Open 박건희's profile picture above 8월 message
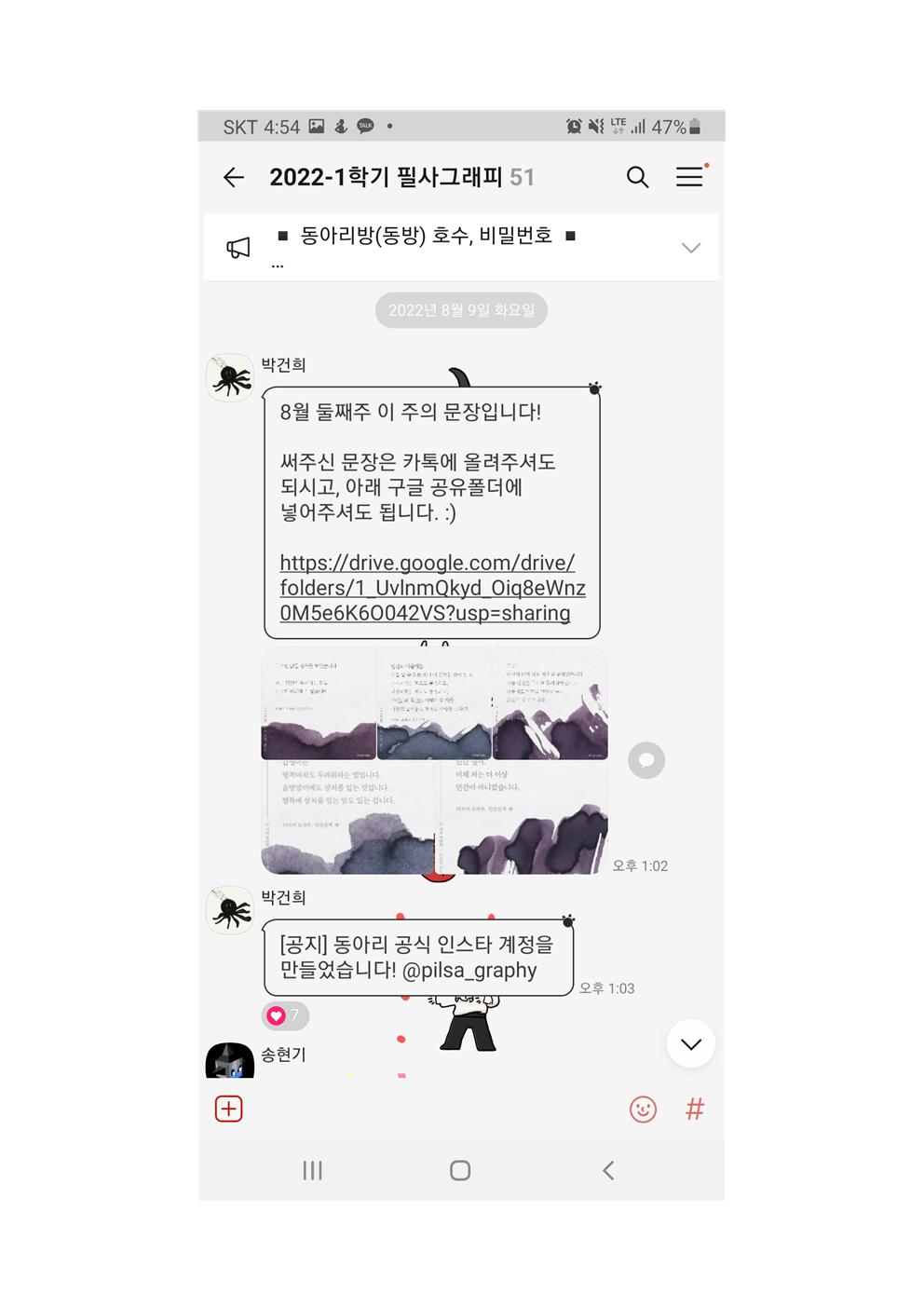This screenshot has height=1307, width=924. pyautogui.click(x=229, y=377)
